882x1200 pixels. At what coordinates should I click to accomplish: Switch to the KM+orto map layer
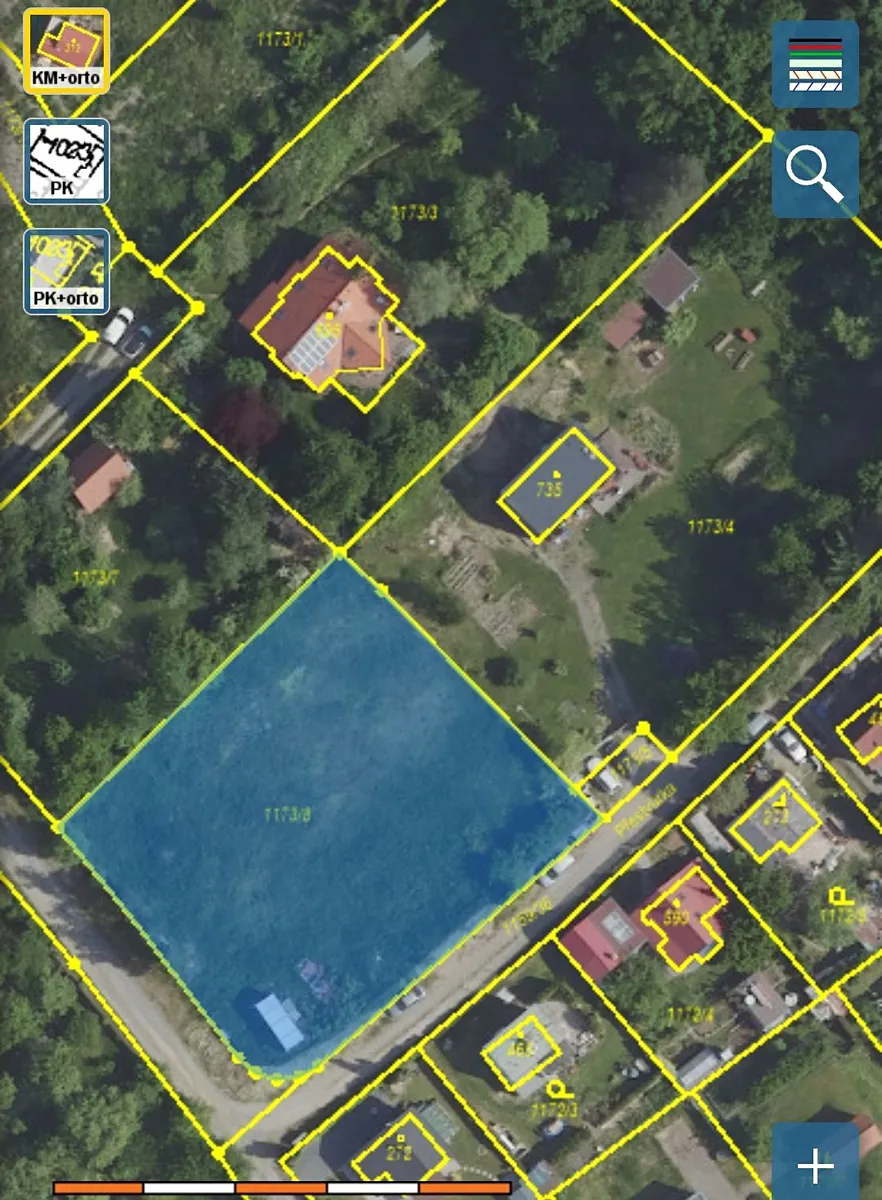point(66,51)
